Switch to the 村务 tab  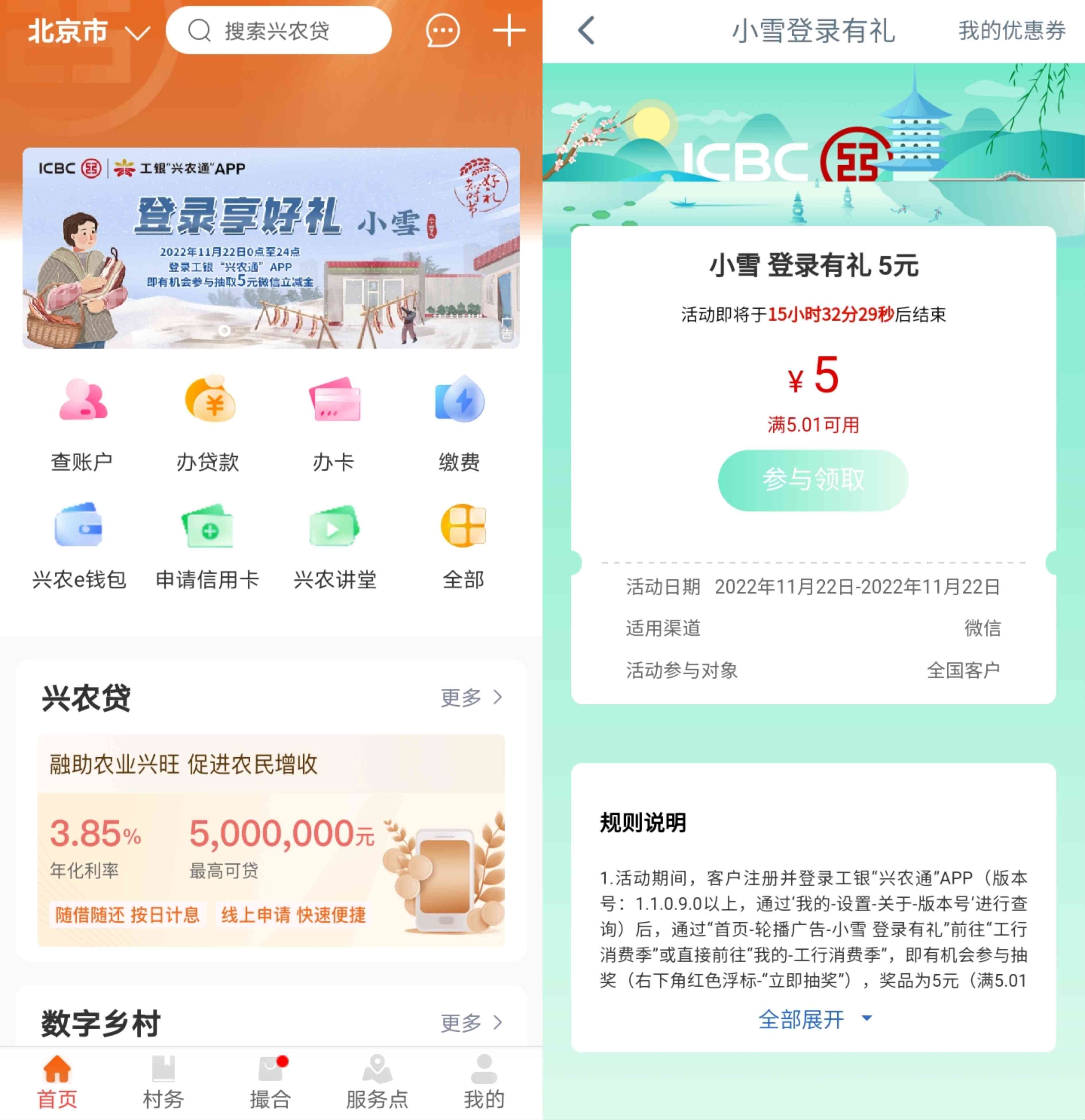[164, 1083]
